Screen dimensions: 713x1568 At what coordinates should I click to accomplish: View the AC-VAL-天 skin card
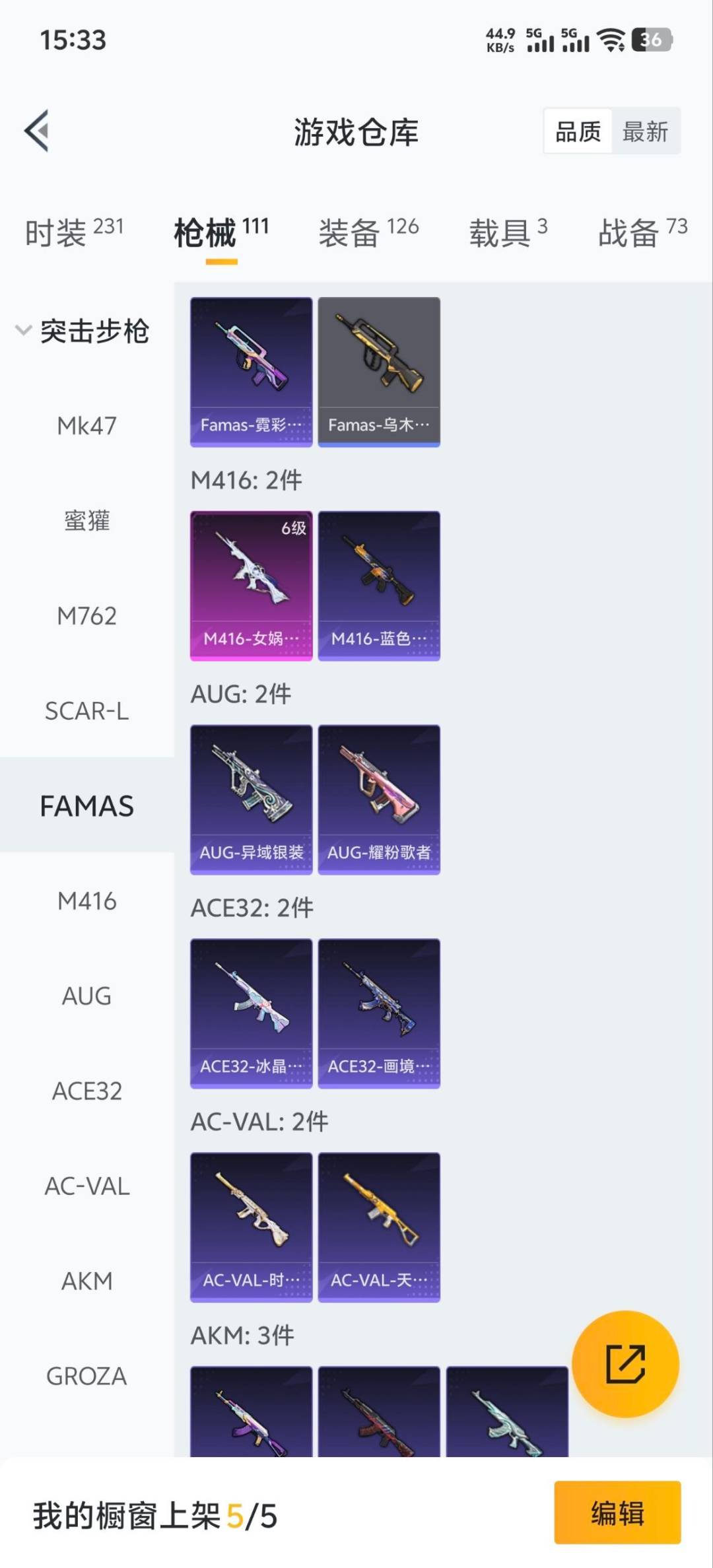tap(379, 1227)
